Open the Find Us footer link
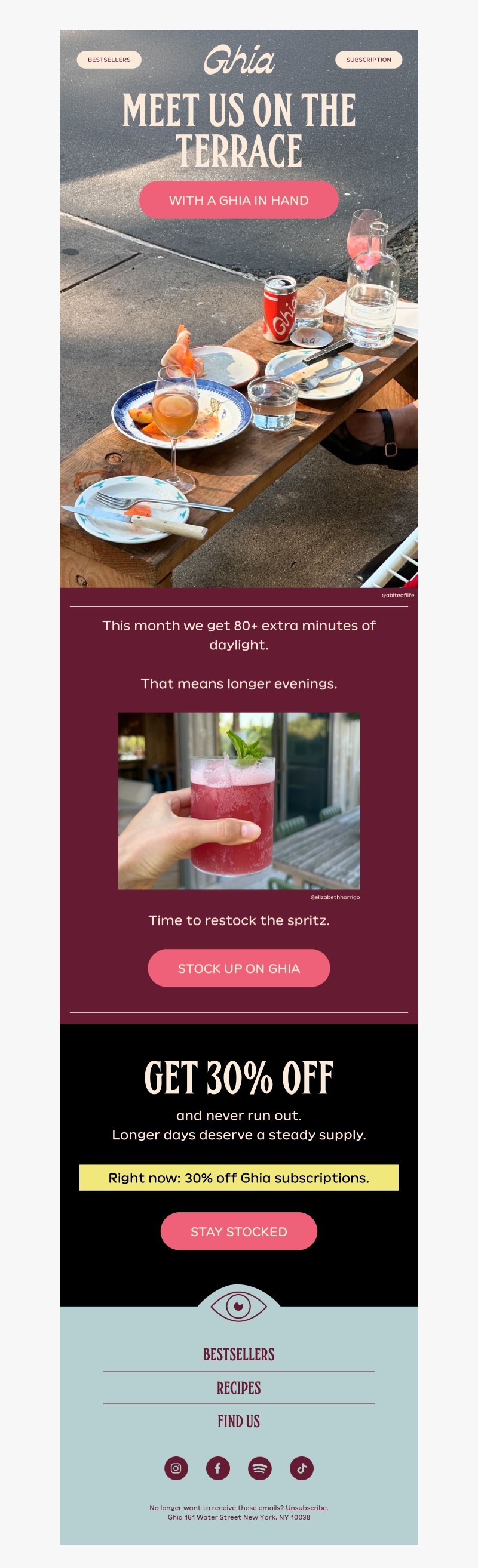The image size is (478, 1568). tap(238, 1421)
